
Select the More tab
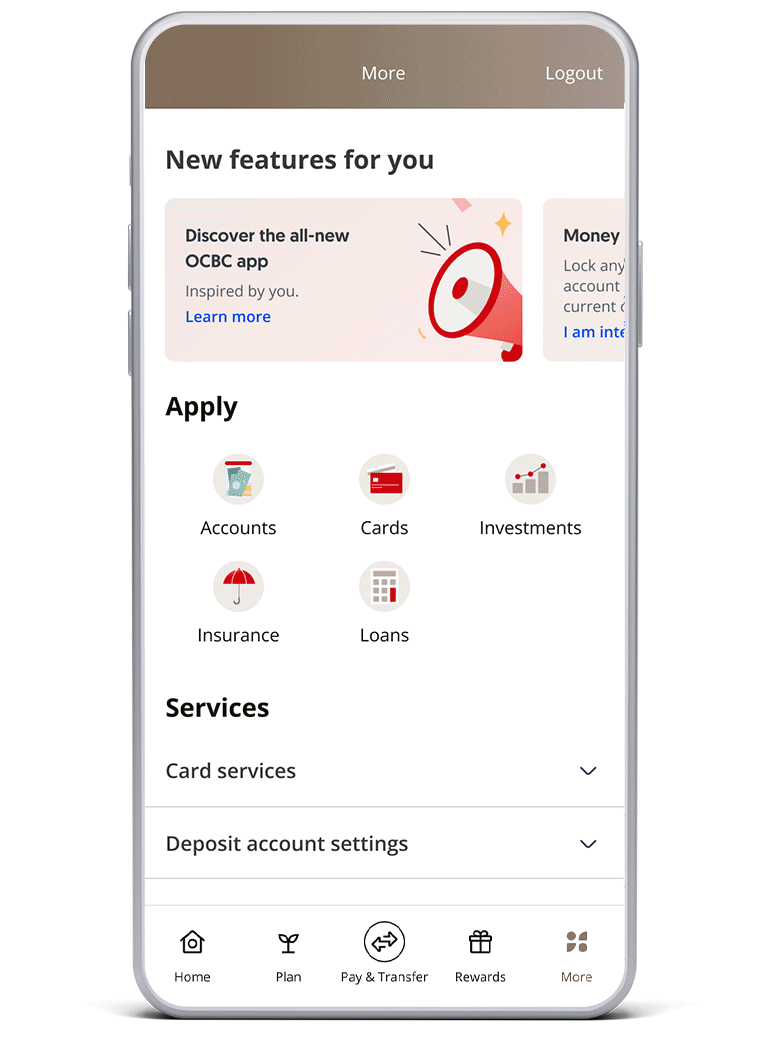(576, 954)
